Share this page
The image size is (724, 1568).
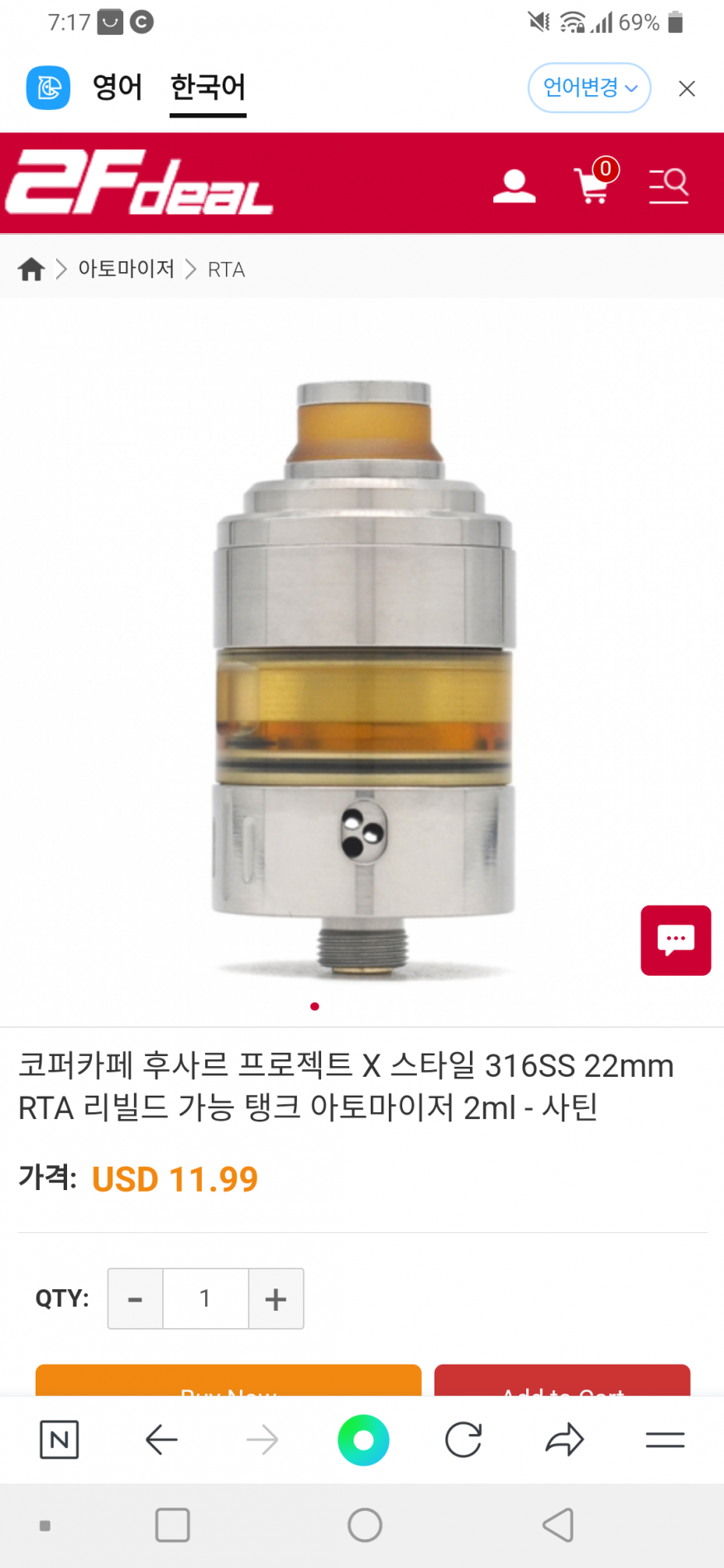point(564,1440)
